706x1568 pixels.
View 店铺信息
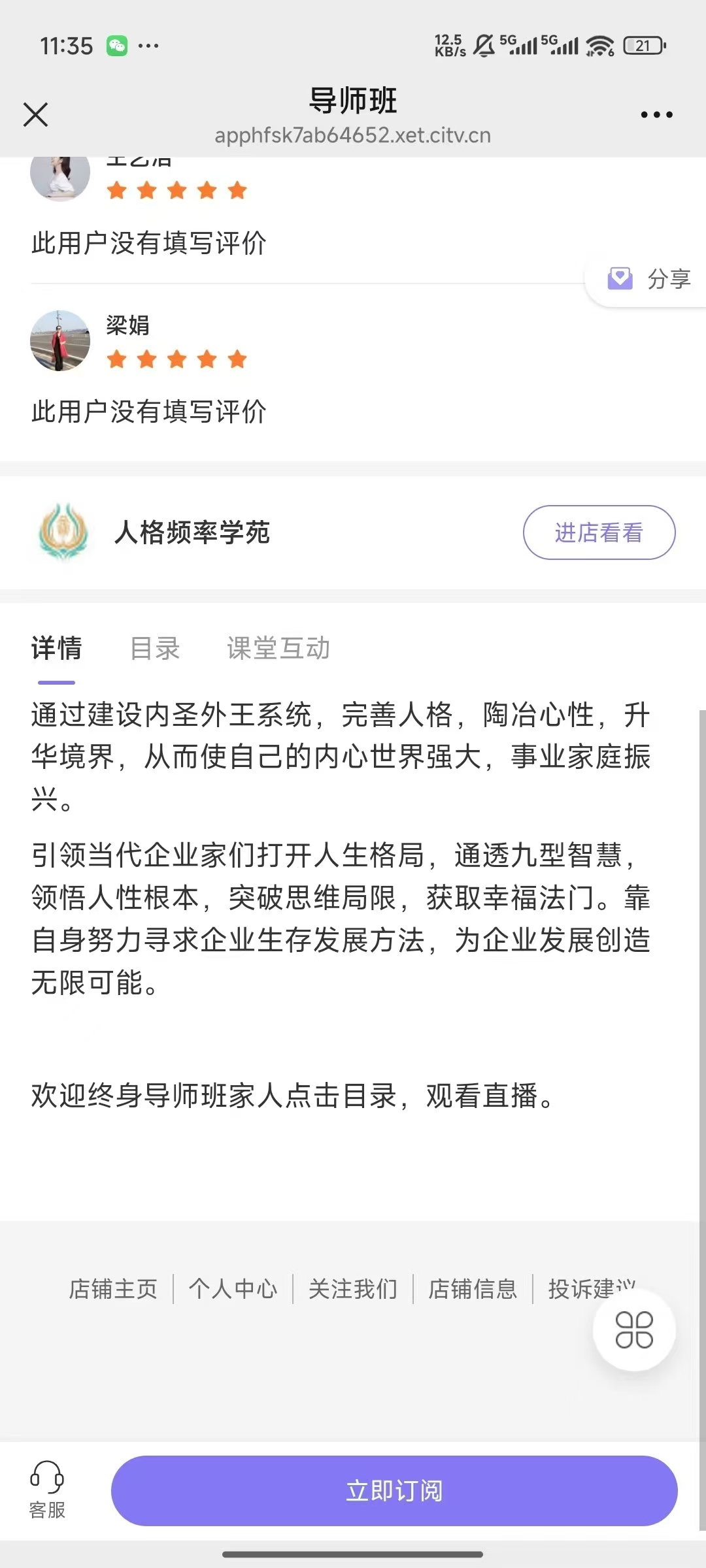(x=472, y=1289)
